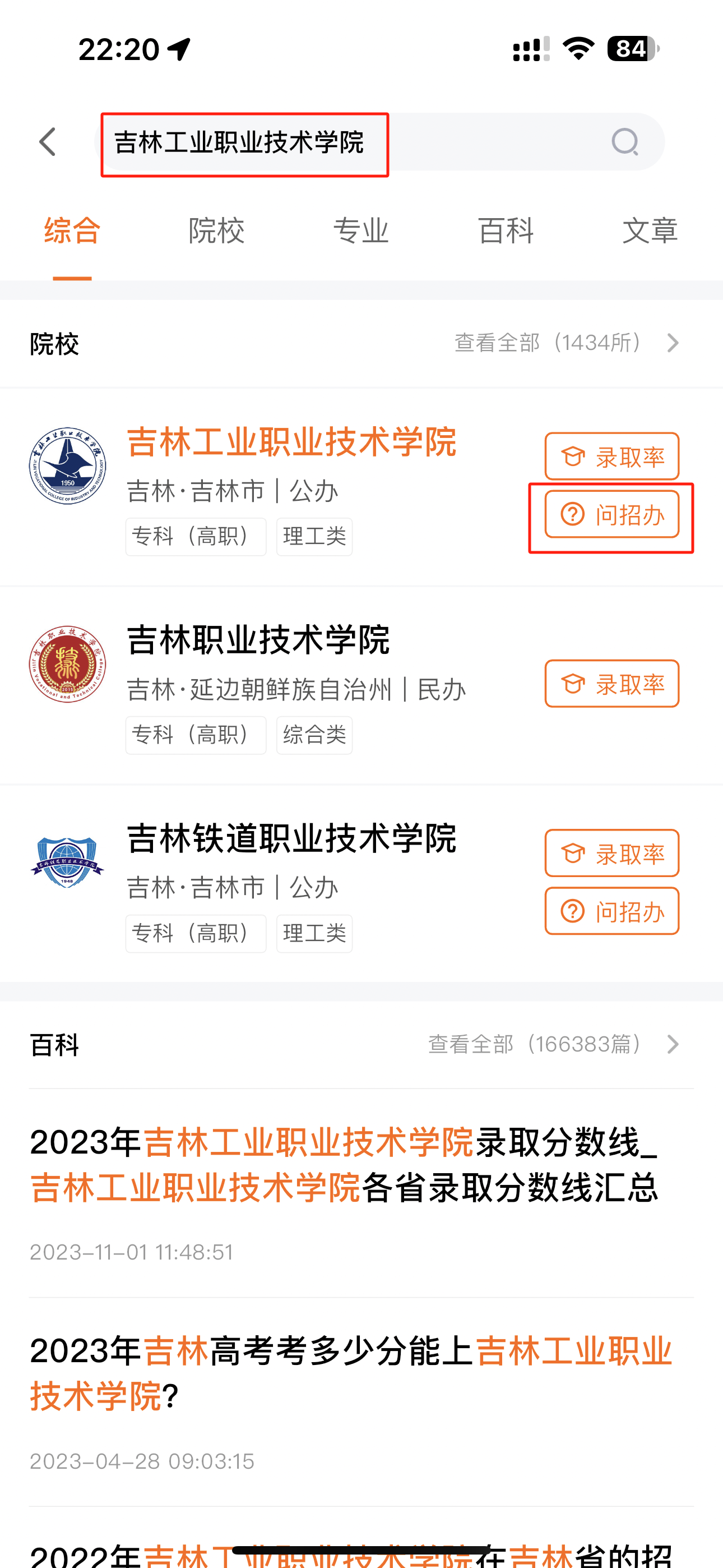Open article on 2023 录取分数线汇总
Screen dimensions: 723x1568
(x=345, y=1164)
